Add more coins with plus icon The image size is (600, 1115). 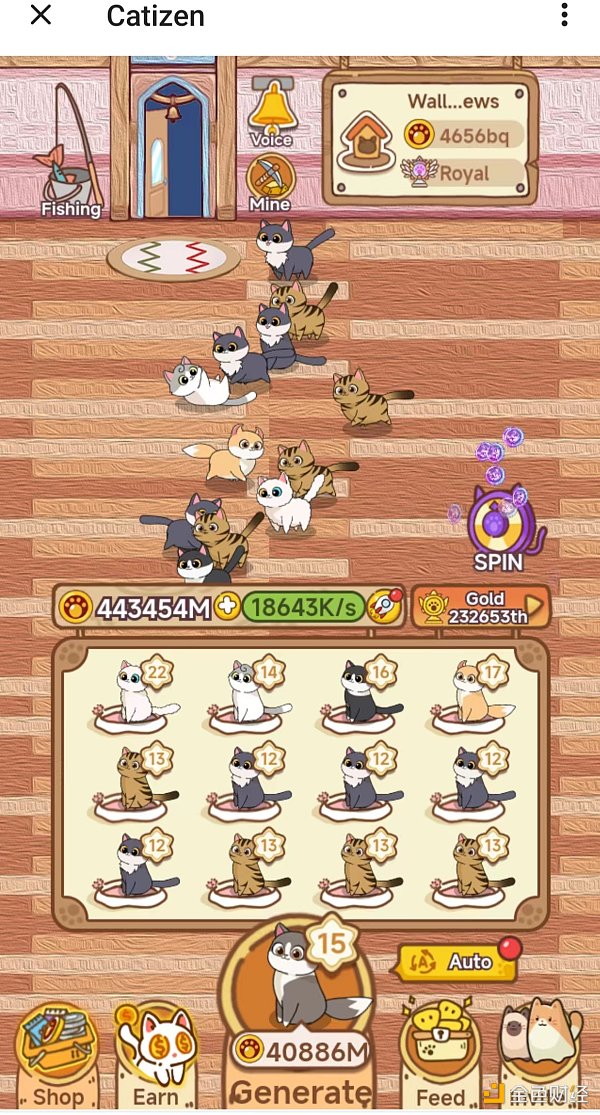point(228,607)
